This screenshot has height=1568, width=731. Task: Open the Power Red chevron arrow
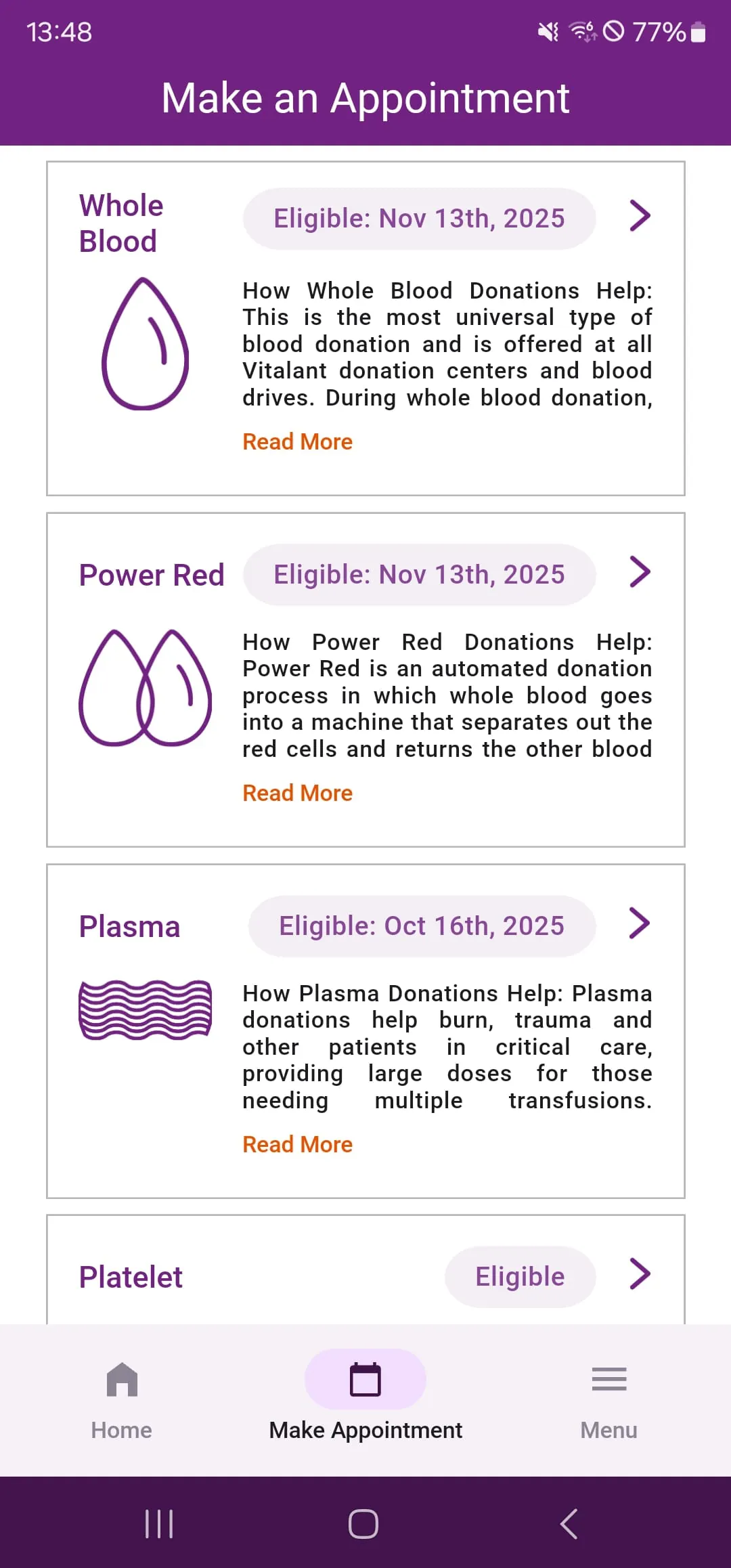(640, 572)
